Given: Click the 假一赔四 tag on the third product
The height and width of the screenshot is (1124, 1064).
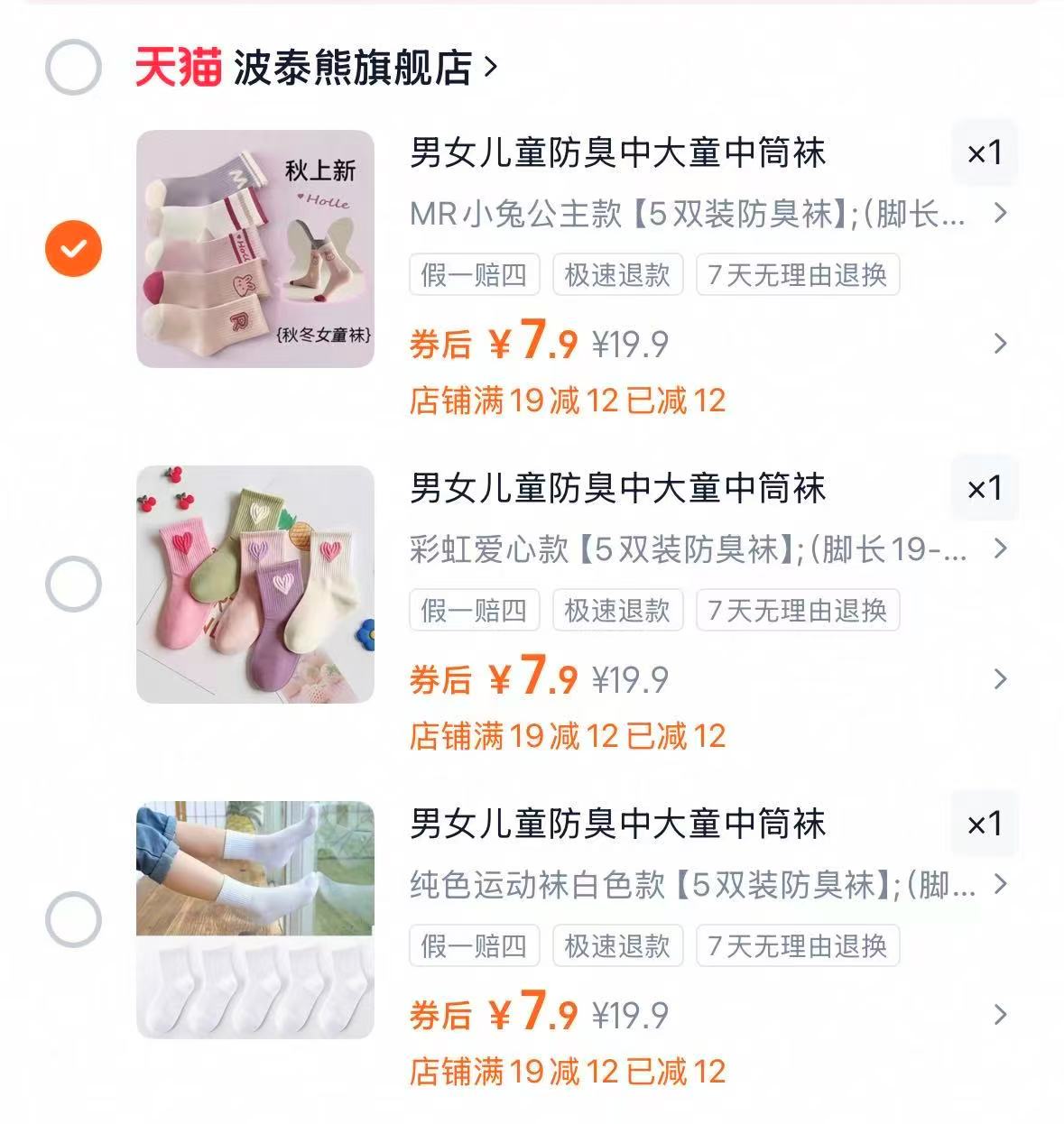Looking at the screenshot, I should pyautogui.click(x=474, y=946).
